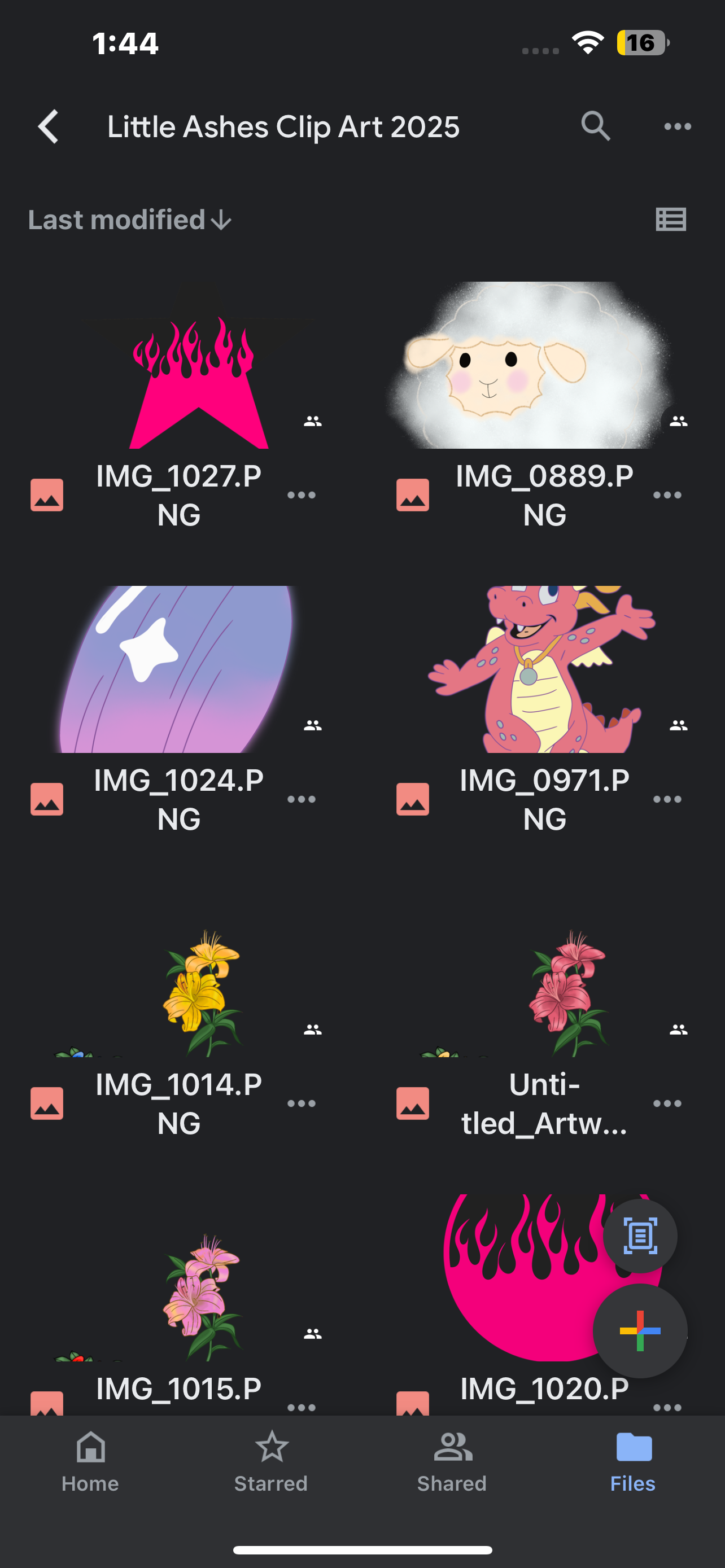
Task: Show more options for IMG_1027.PNG
Action: (302, 495)
